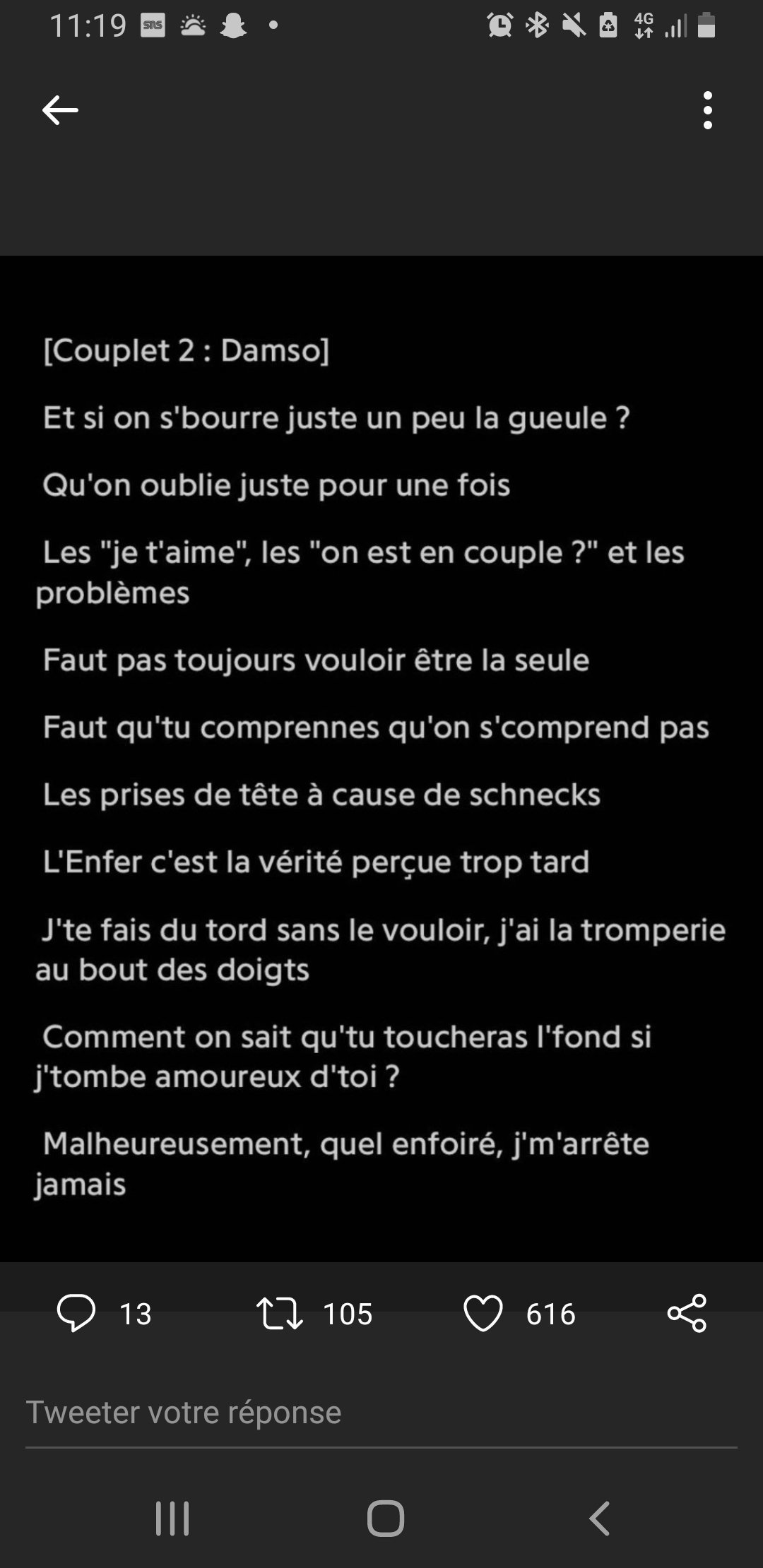Share this tweet
This screenshot has width=763, height=1568.
[x=687, y=1313]
